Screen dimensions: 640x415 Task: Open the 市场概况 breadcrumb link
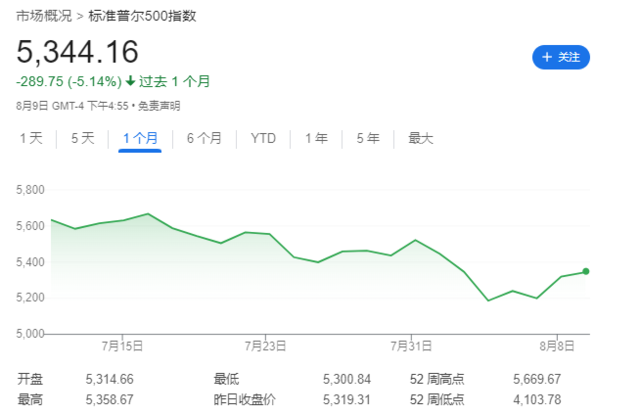[43, 17]
